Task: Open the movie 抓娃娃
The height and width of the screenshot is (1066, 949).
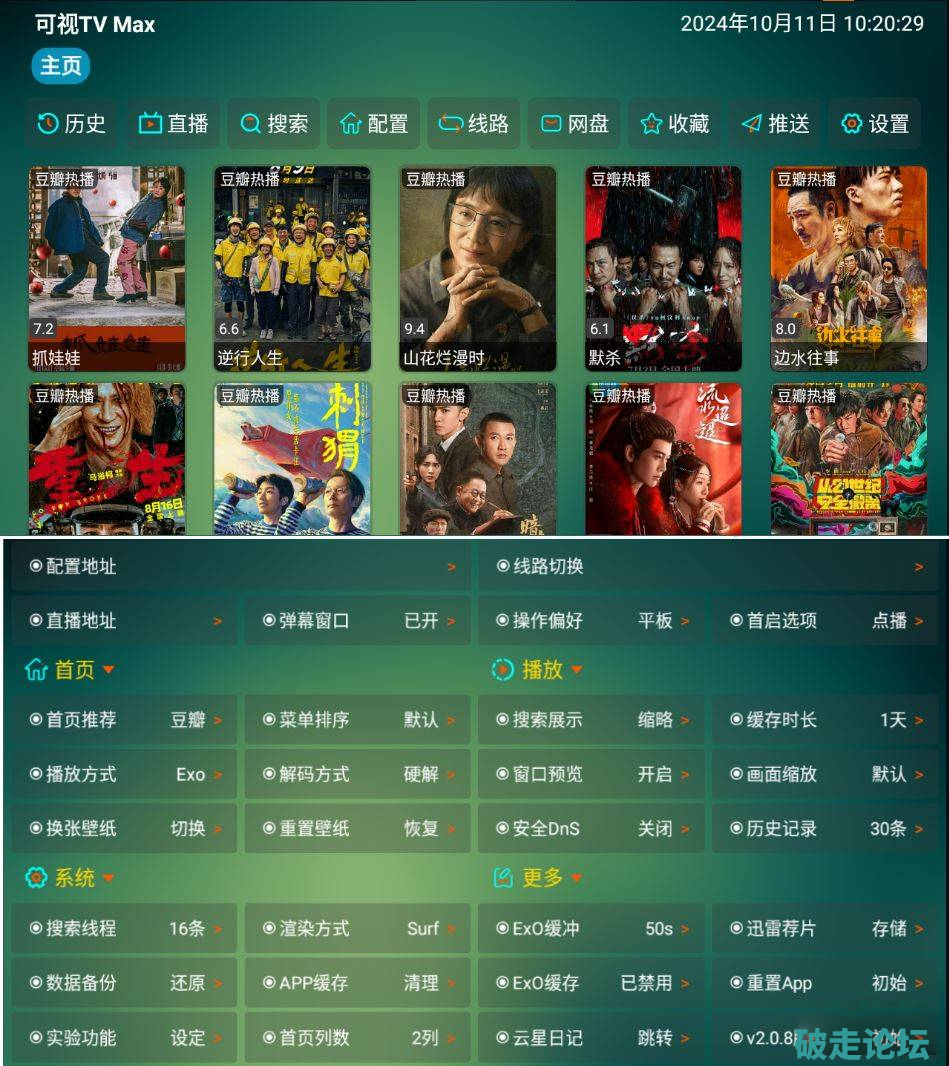Action: point(107,268)
